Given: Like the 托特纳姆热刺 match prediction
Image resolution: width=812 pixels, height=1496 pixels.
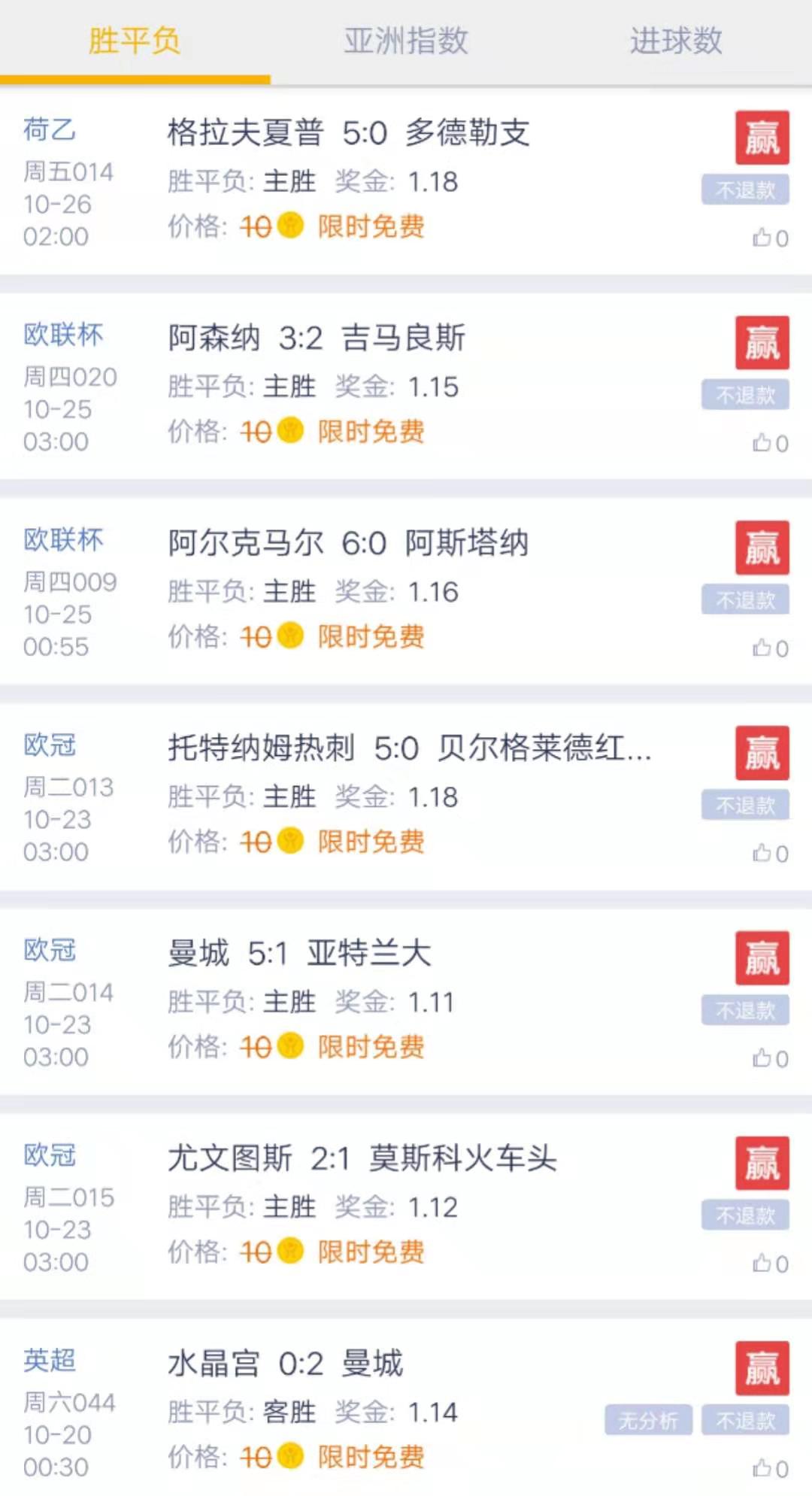Looking at the screenshot, I should pos(769,854).
